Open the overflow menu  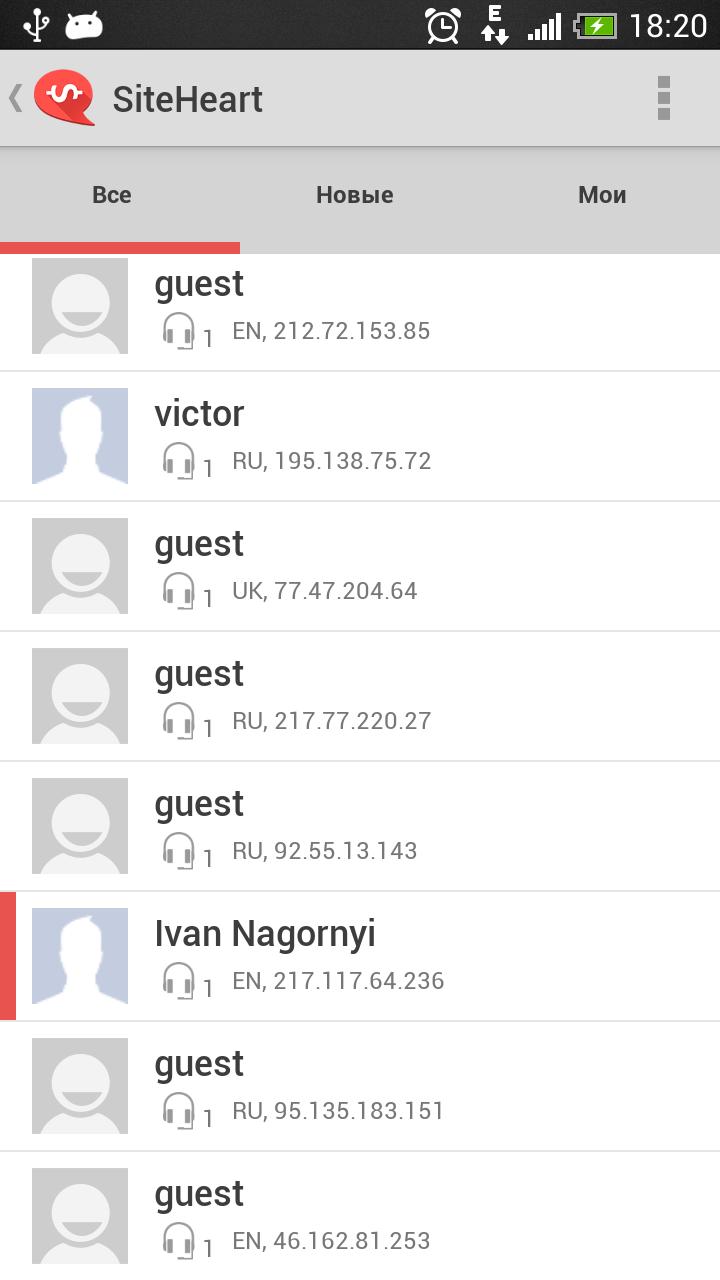[x=663, y=98]
